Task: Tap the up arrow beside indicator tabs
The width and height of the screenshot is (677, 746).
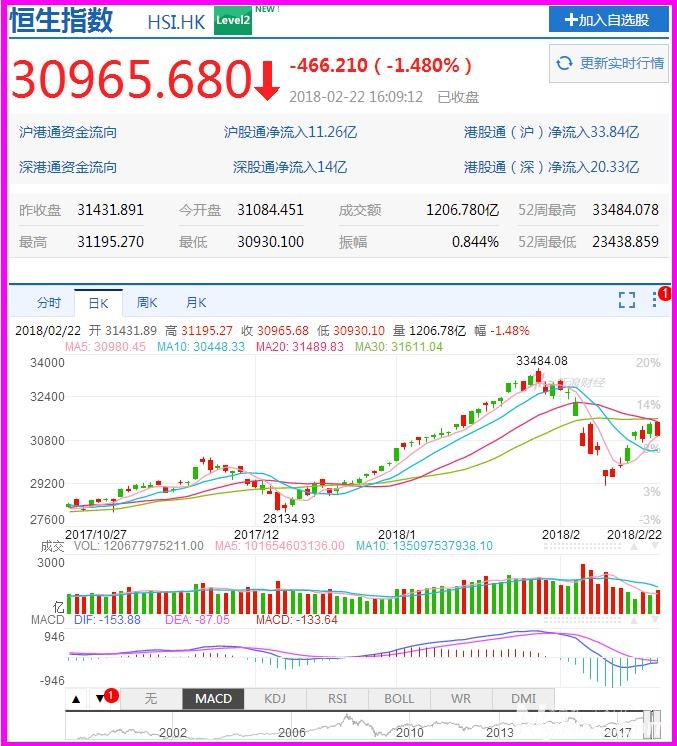Action: coord(75,698)
